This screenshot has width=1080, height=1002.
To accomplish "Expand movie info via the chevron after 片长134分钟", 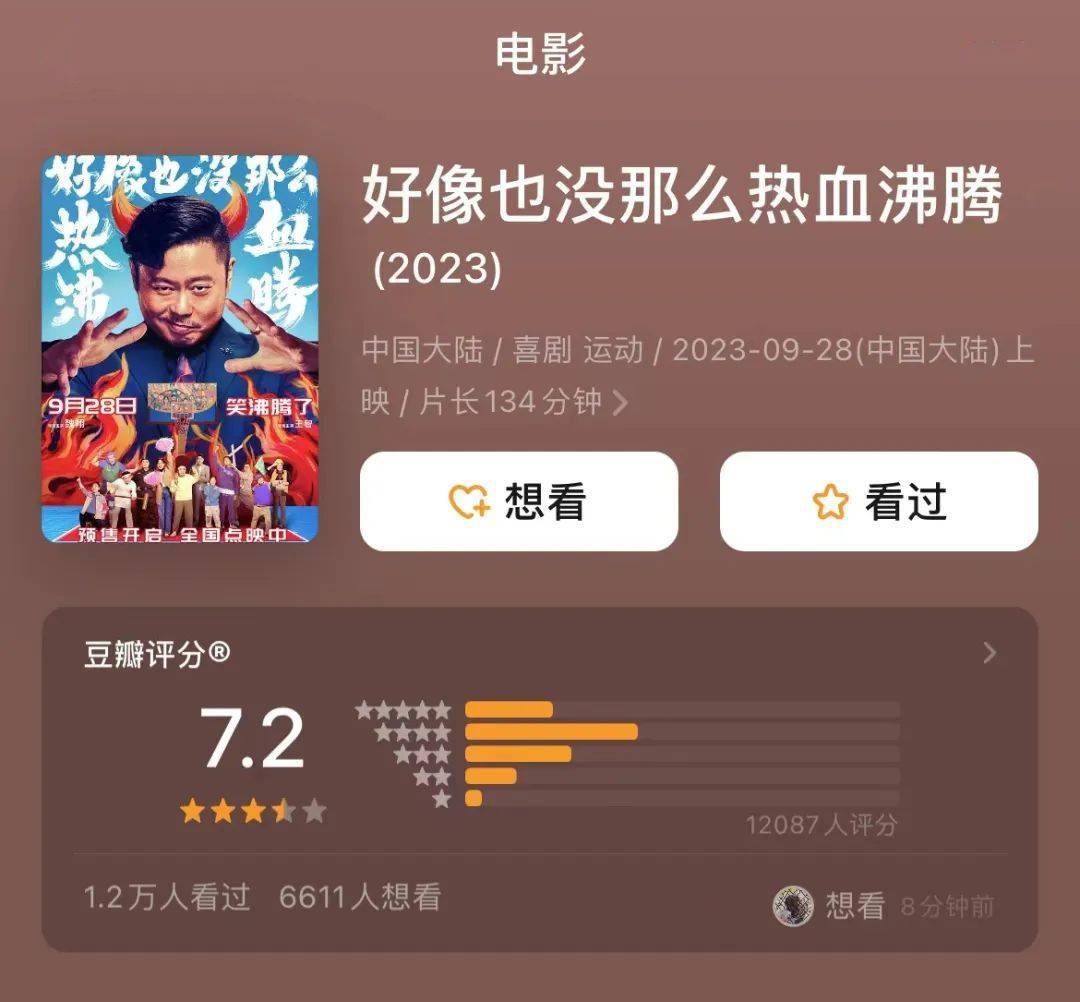I will click(621, 403).
